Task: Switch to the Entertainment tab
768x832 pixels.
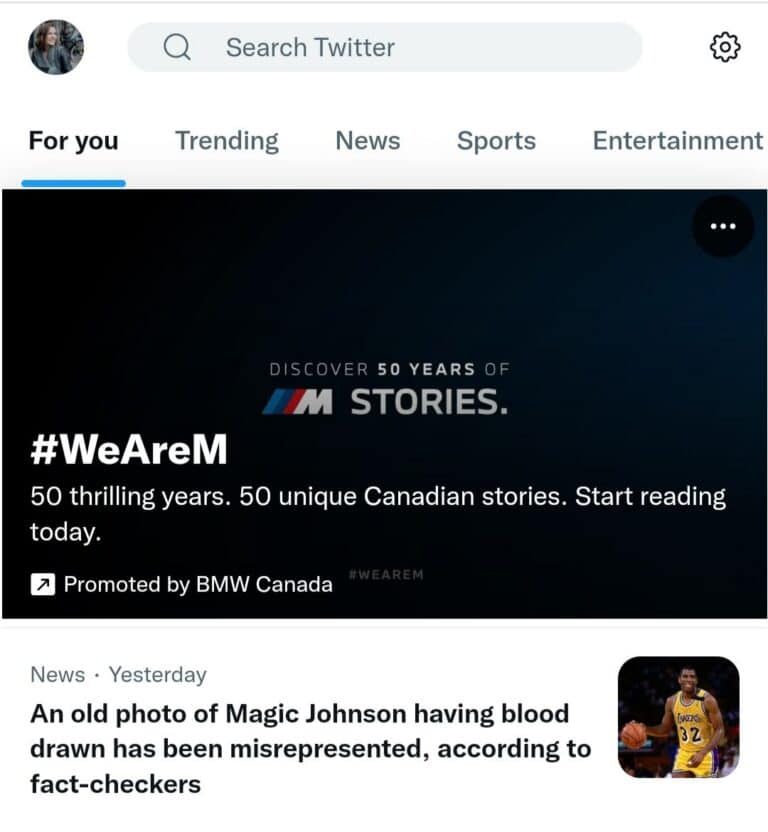Action: [x=677, y=141]
